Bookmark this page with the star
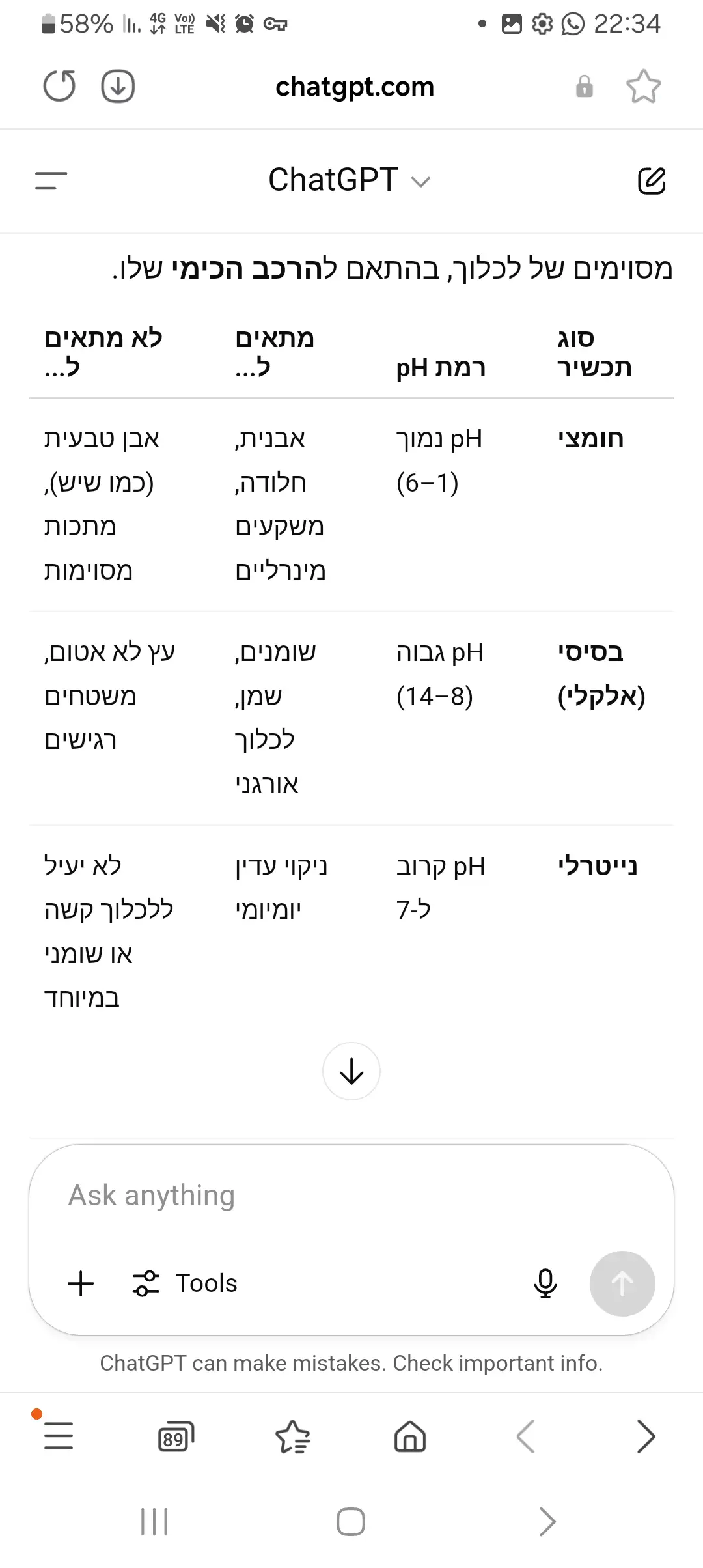This screenshot has width=703, height=1568. point(643,87)
